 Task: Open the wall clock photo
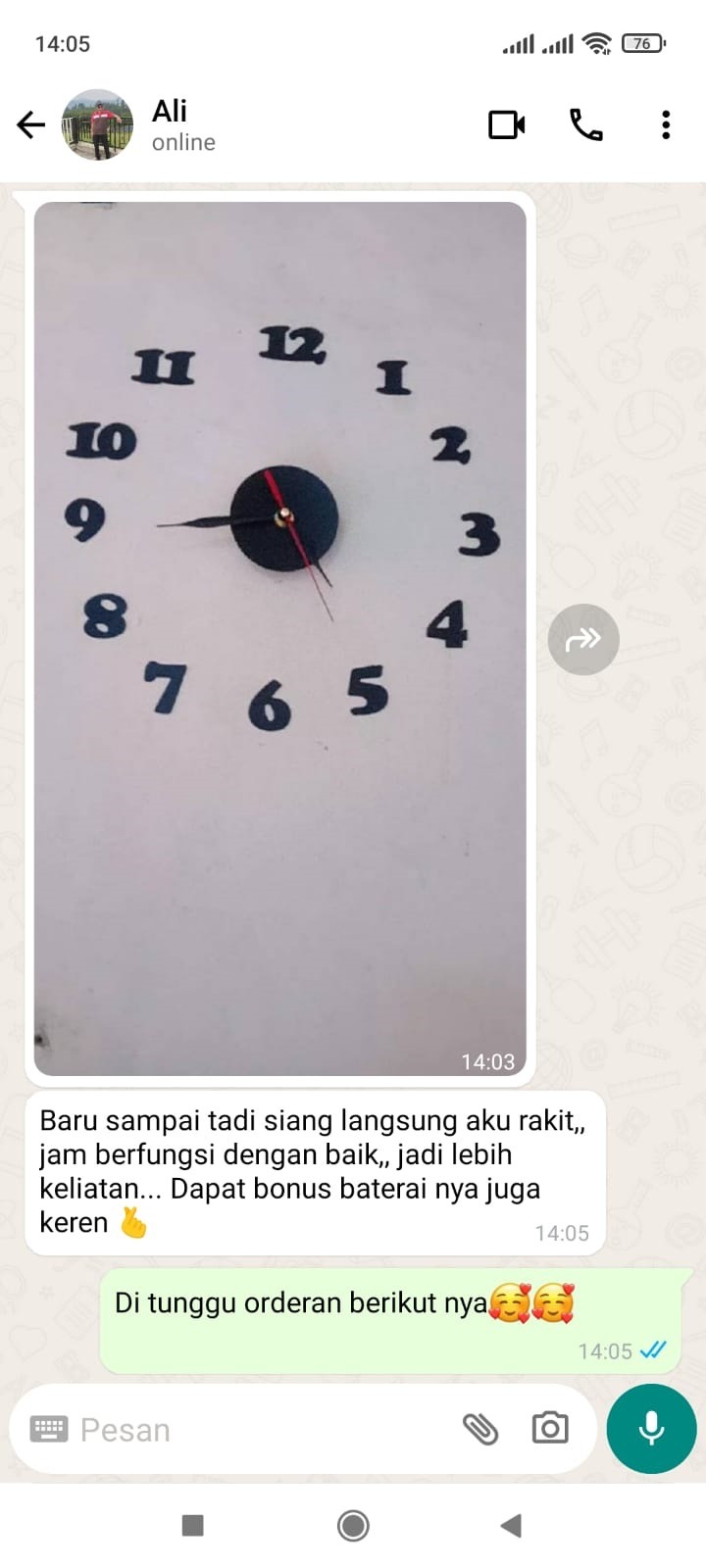point(280,637)
